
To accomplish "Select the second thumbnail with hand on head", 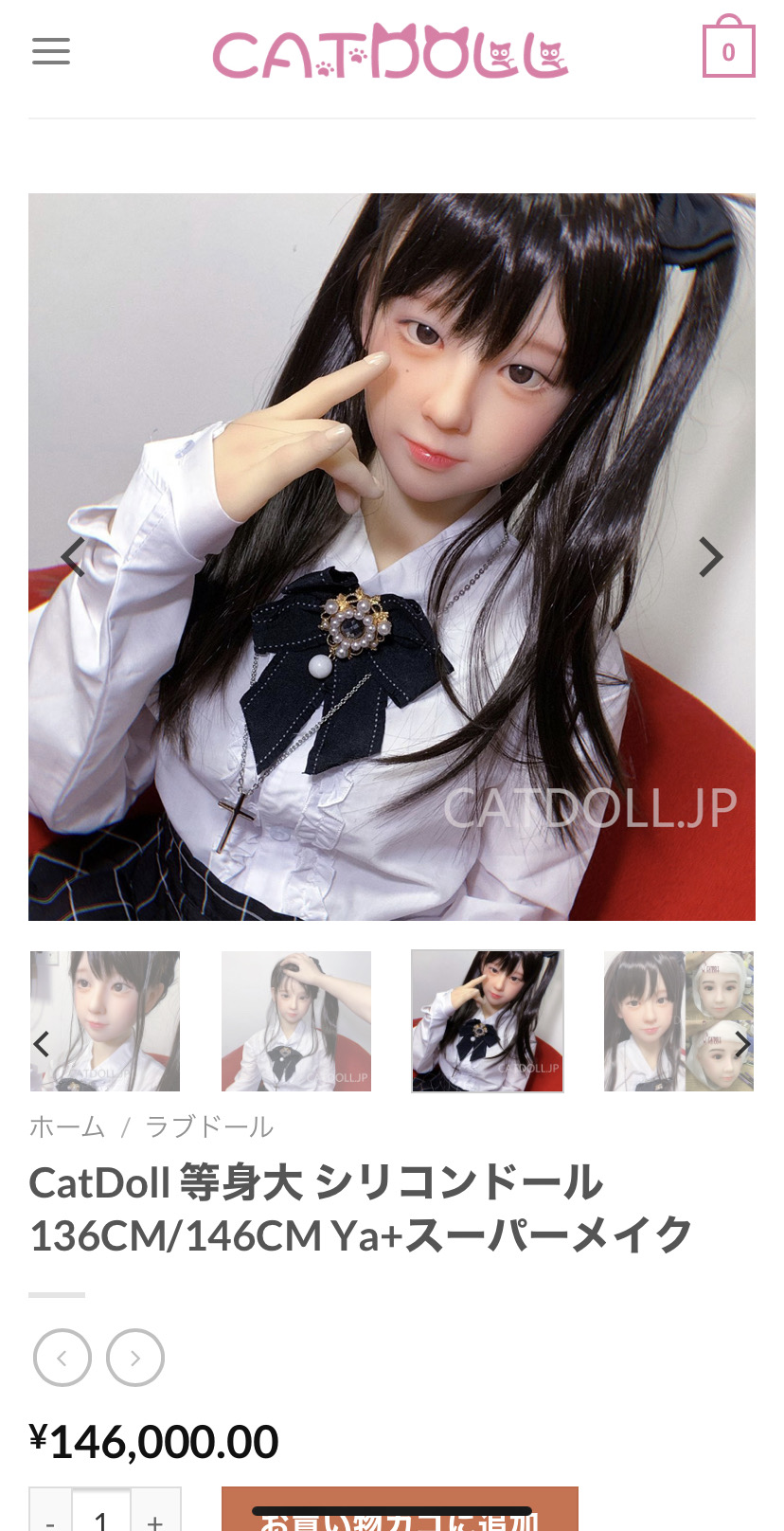I will 296,1021.
